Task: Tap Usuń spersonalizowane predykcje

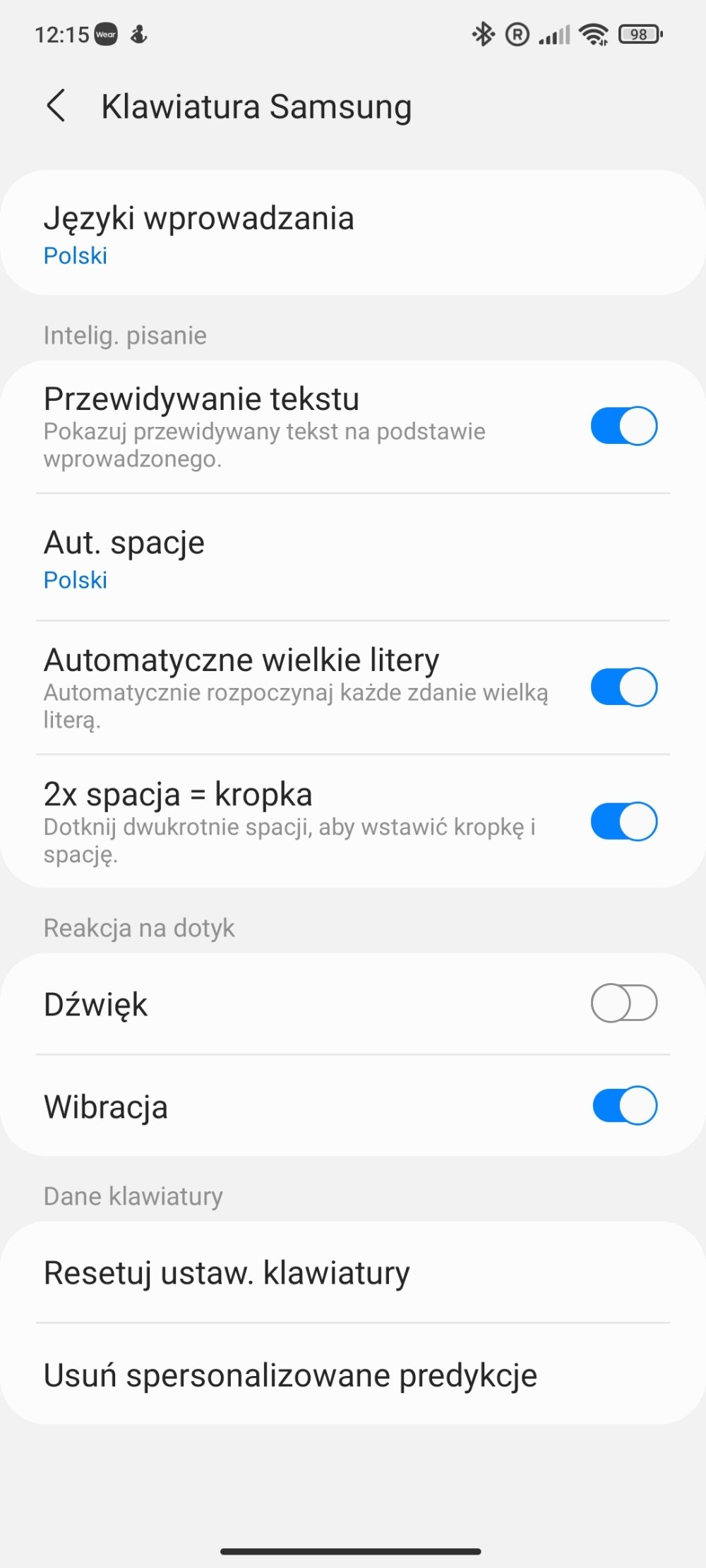Action: tap(353, 1374)
